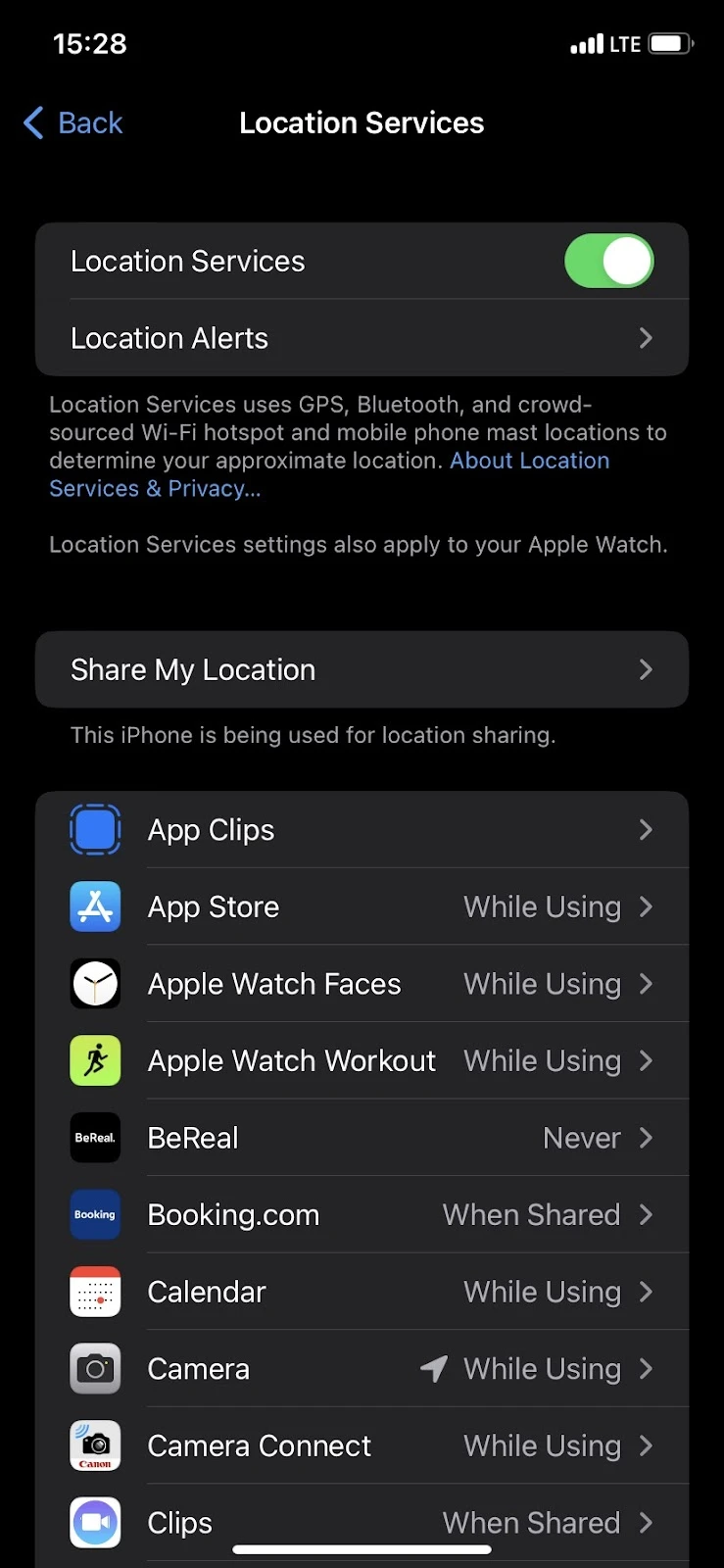724x1568 pixels.
Task: Open Booking.com location permission
Action: [x=362, y=1215]
